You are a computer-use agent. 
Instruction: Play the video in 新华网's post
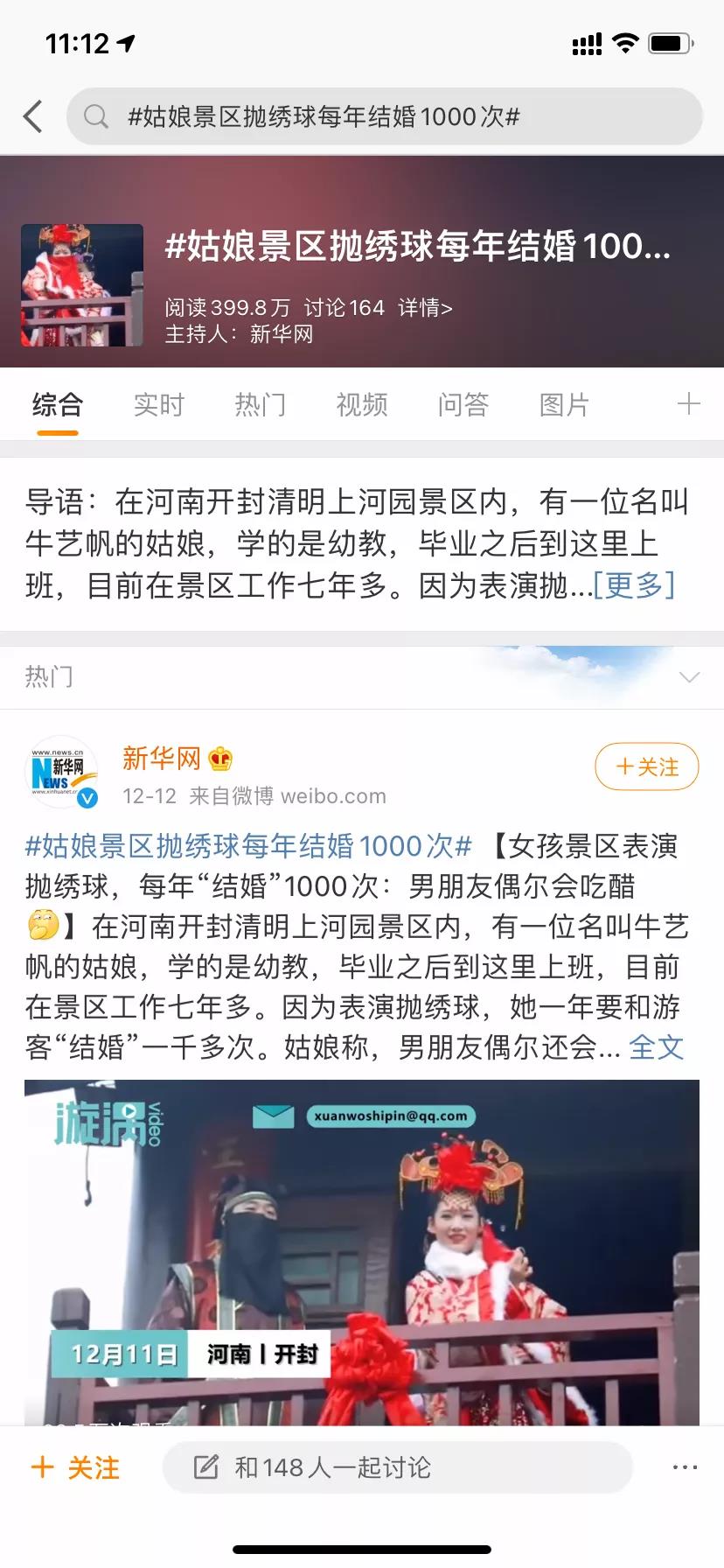pyautogui.click(x=362, y=1251)
